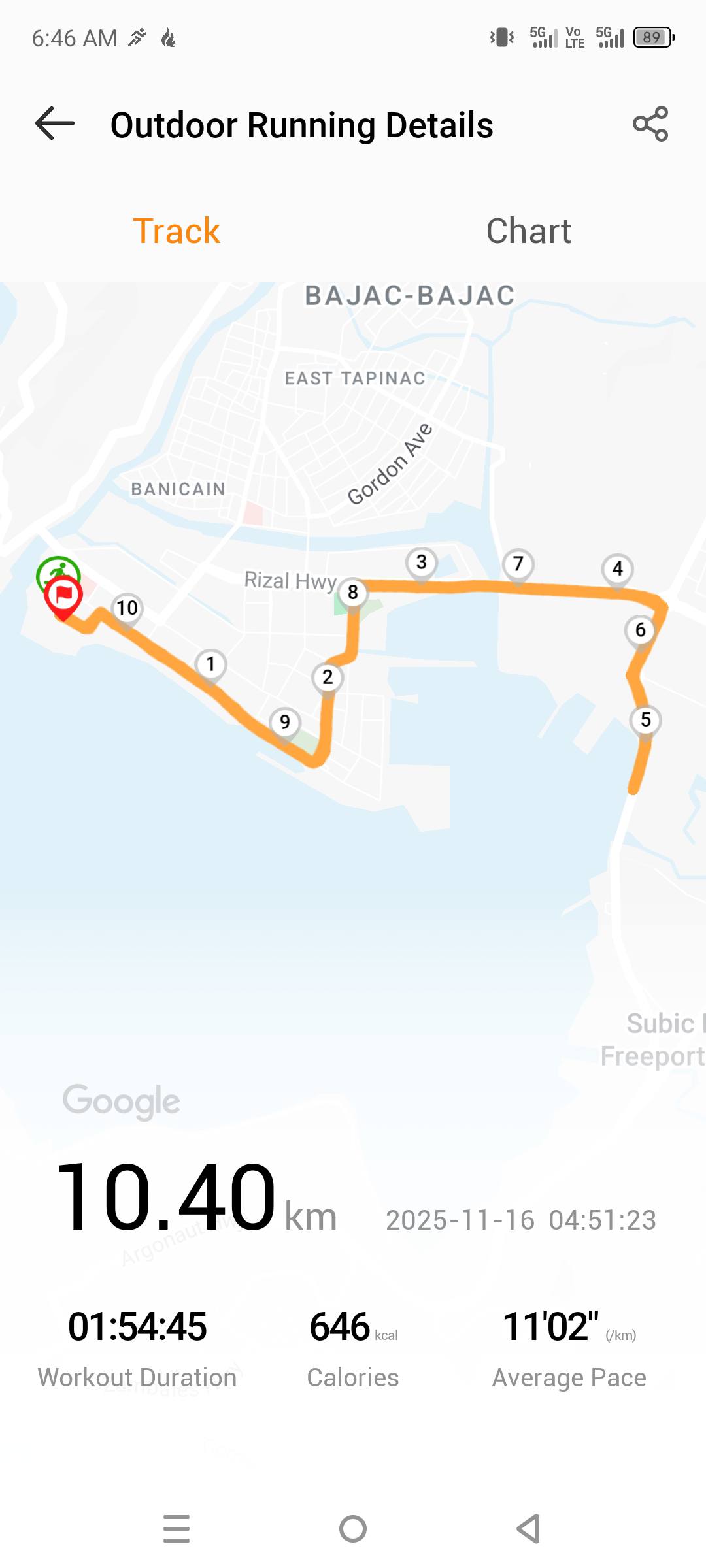Select the Track tab
The image size is (706, 1568).
pyautogui.click(x=176, y=231)
